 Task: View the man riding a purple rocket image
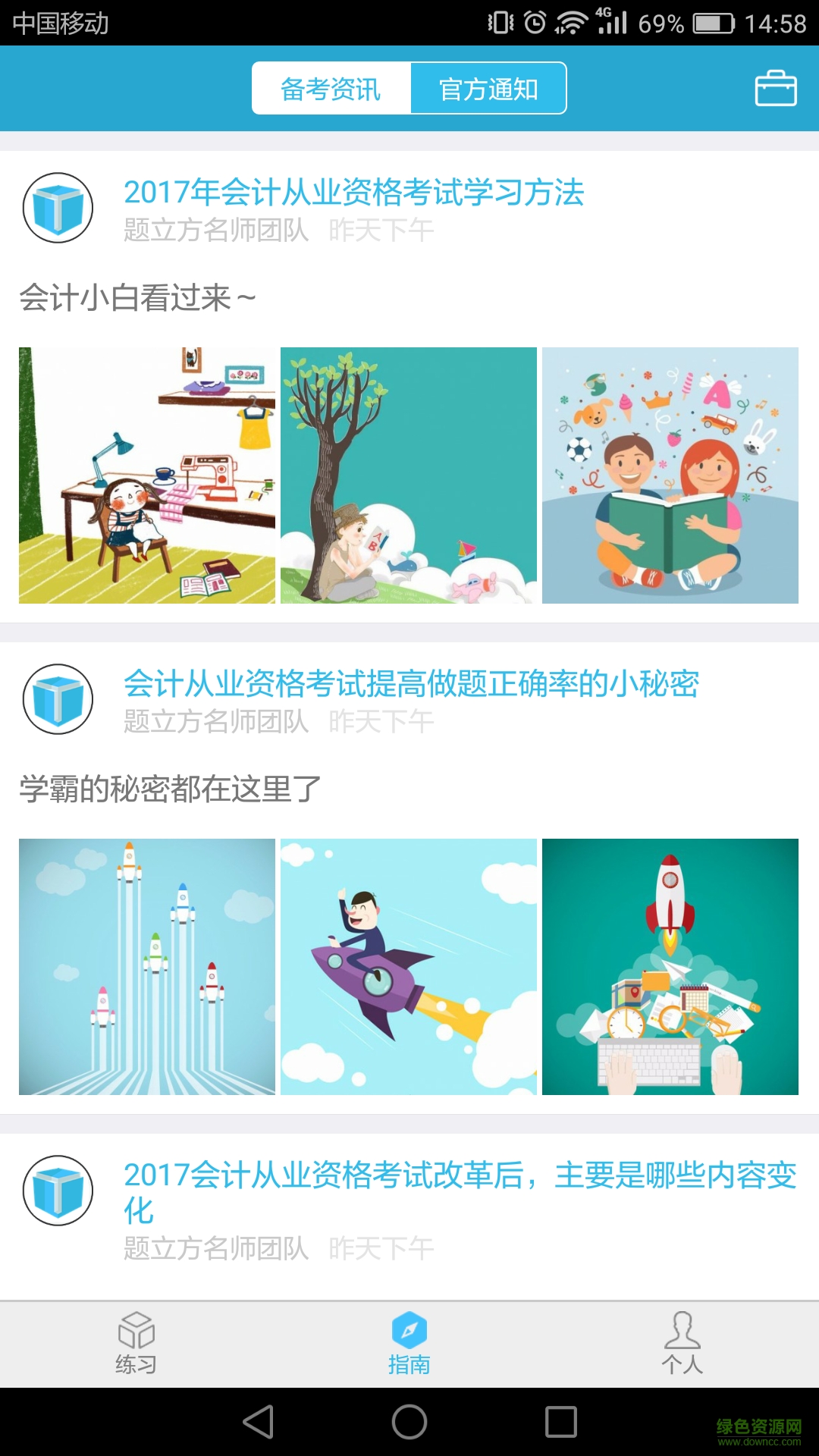tap(409, 967)
